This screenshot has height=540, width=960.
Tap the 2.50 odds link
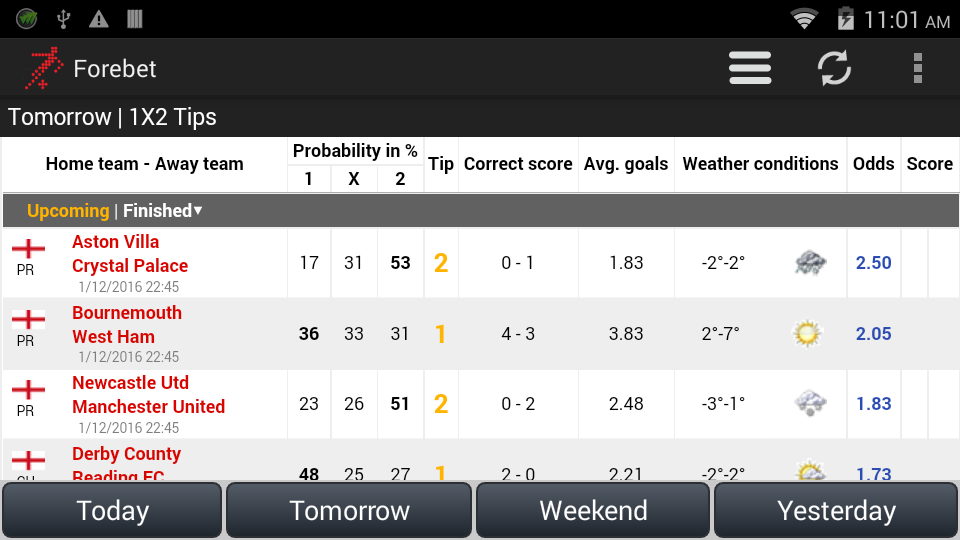tap(873, 263)
